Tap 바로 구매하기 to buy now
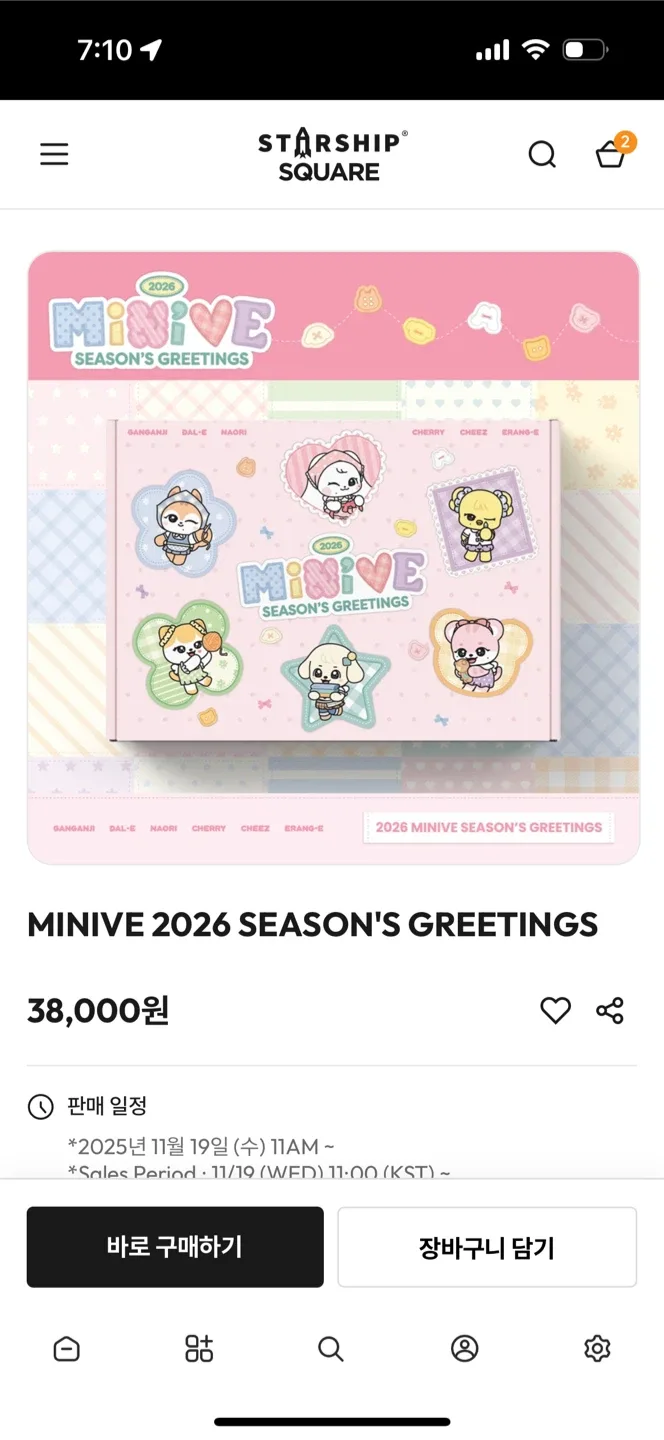The width and height of the screenshot is (664, 1440). [x=175, y=1247]
